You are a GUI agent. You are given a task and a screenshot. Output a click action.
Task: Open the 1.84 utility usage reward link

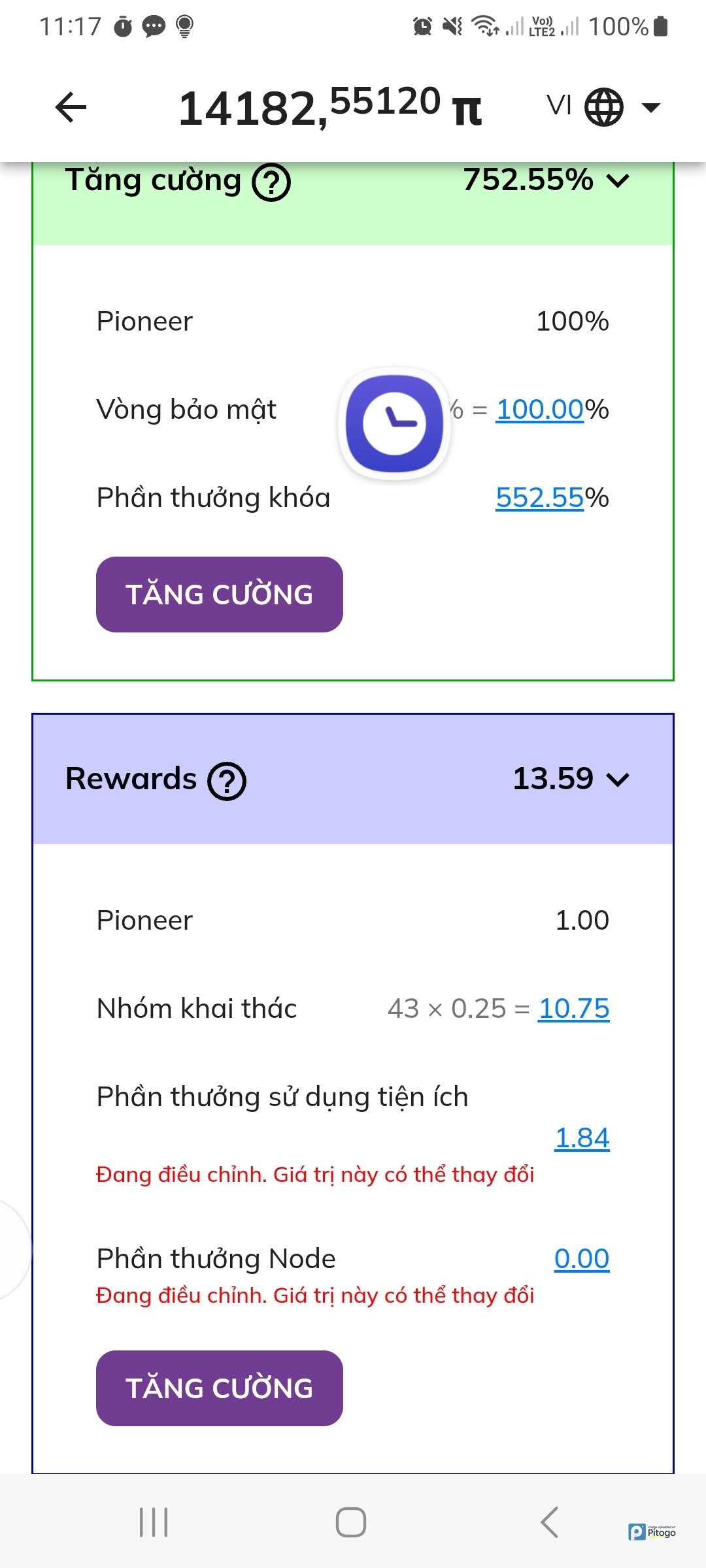click(582, 1138)
